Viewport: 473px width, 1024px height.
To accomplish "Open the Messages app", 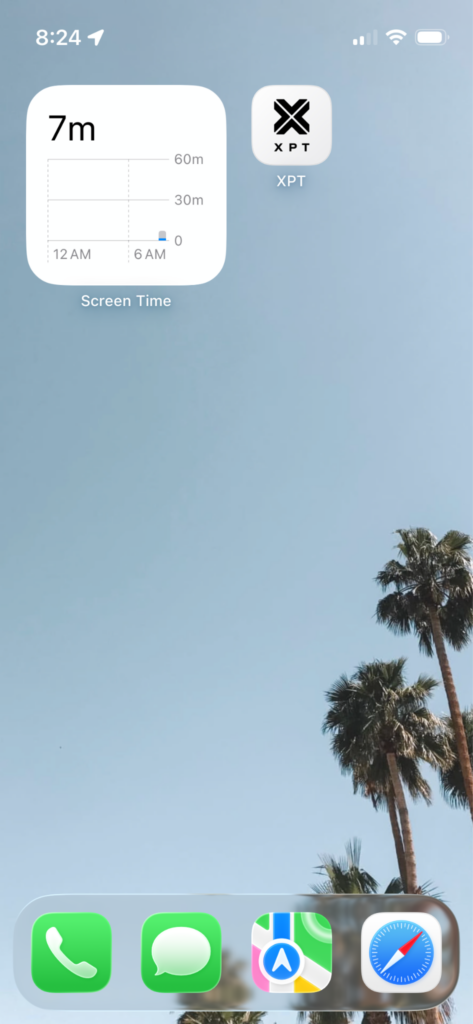I will coord(181,952).
